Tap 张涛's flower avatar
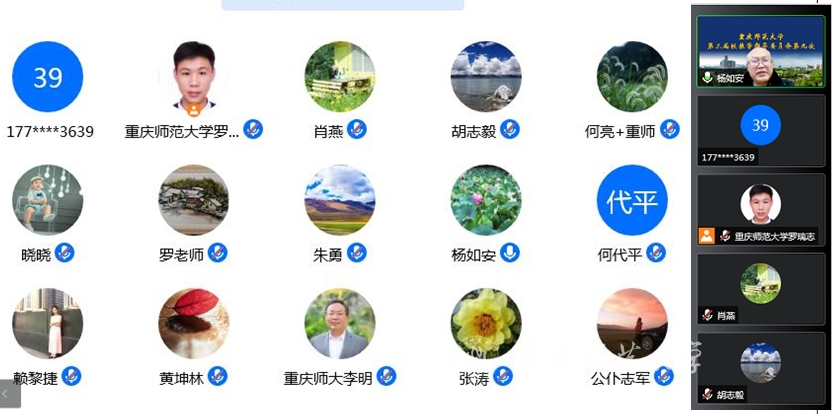The height and width of the screenshot is (414, 838). click(x=485, y=324)
